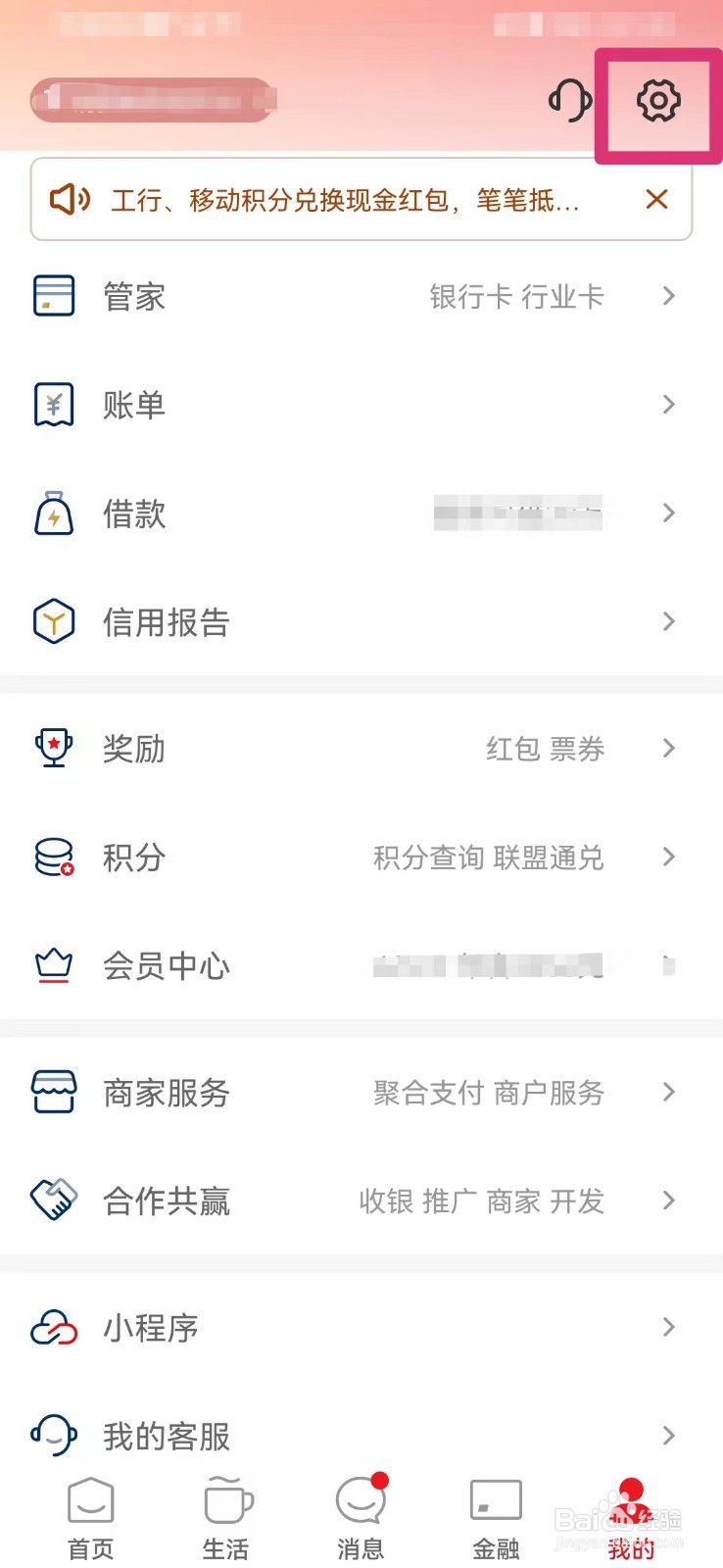Open the 借款 loan row
This screenshot has height=1568, width=723.
(361, 514)
